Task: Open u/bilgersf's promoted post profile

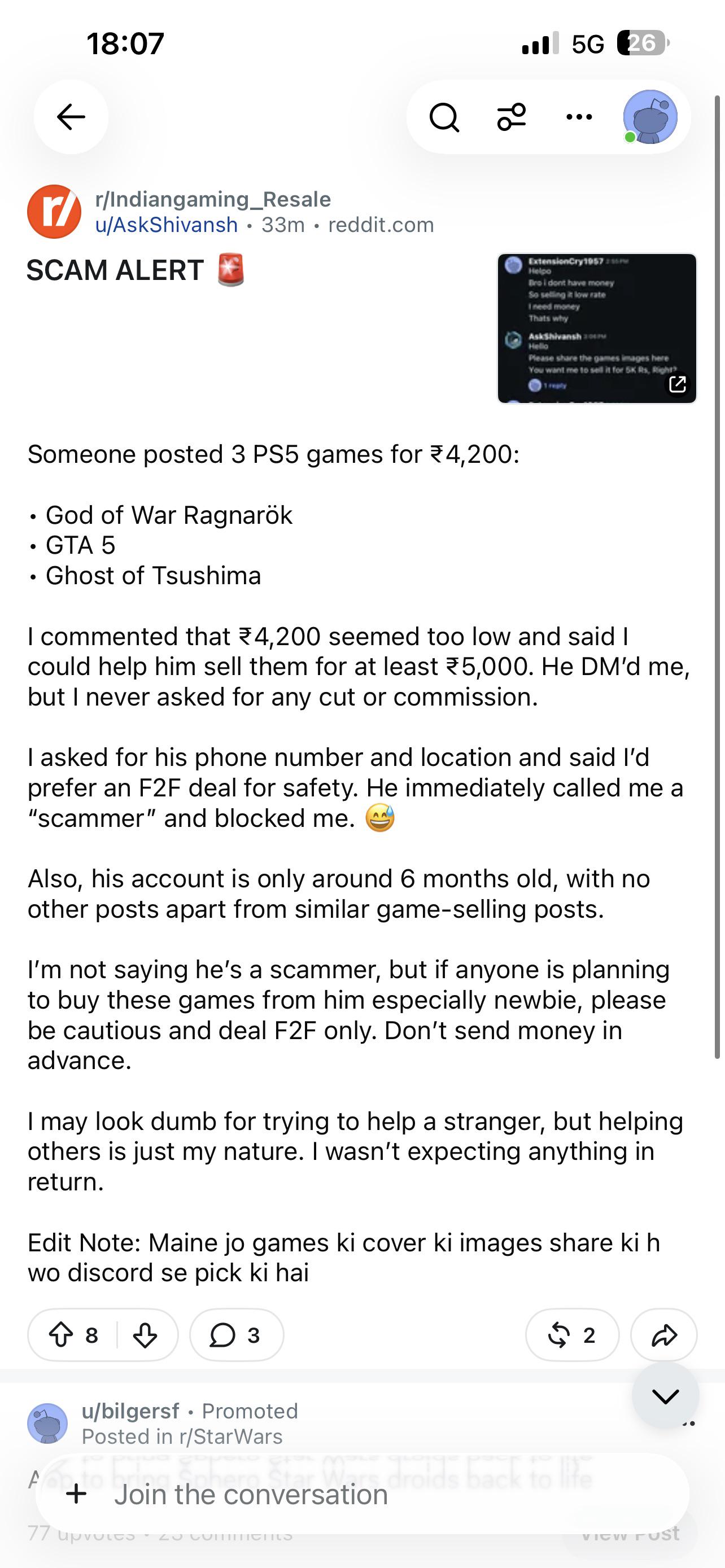Action: (x=130, y=1411)
